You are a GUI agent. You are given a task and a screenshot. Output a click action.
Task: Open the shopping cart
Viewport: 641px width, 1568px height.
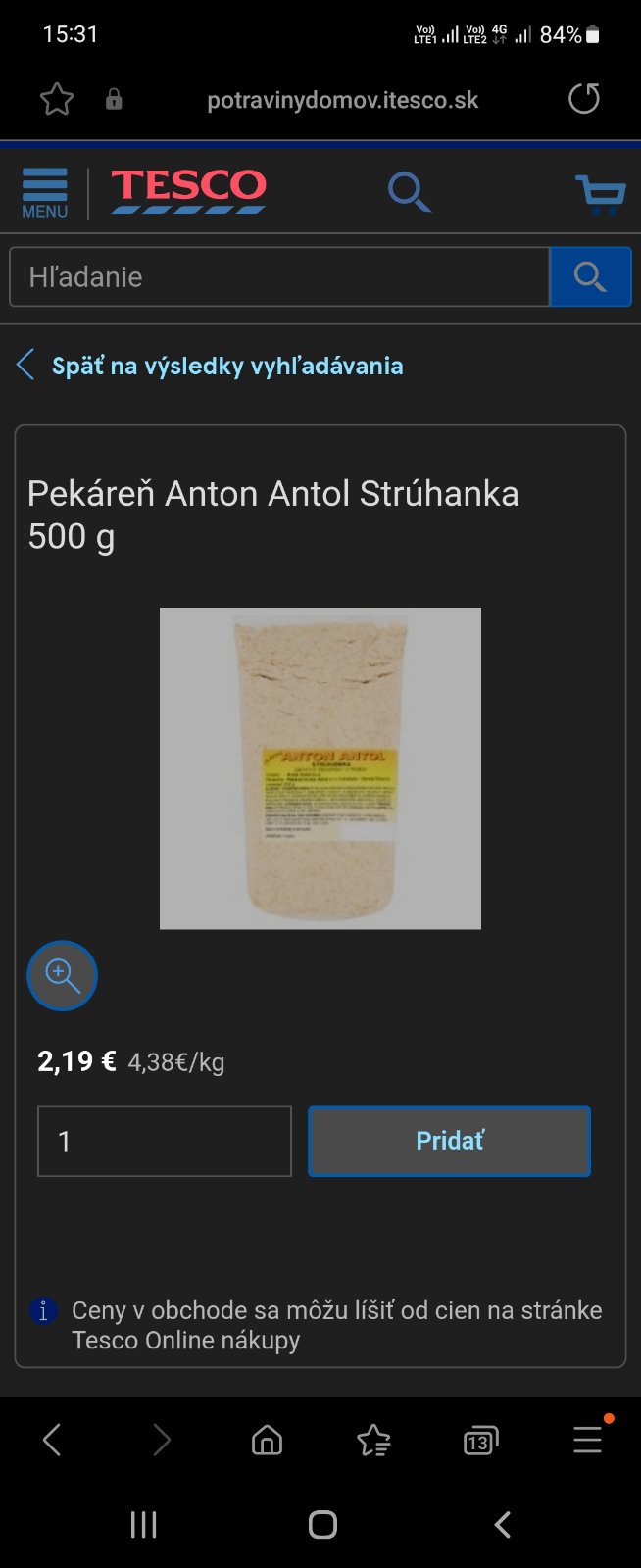click(x=600, y=193)
